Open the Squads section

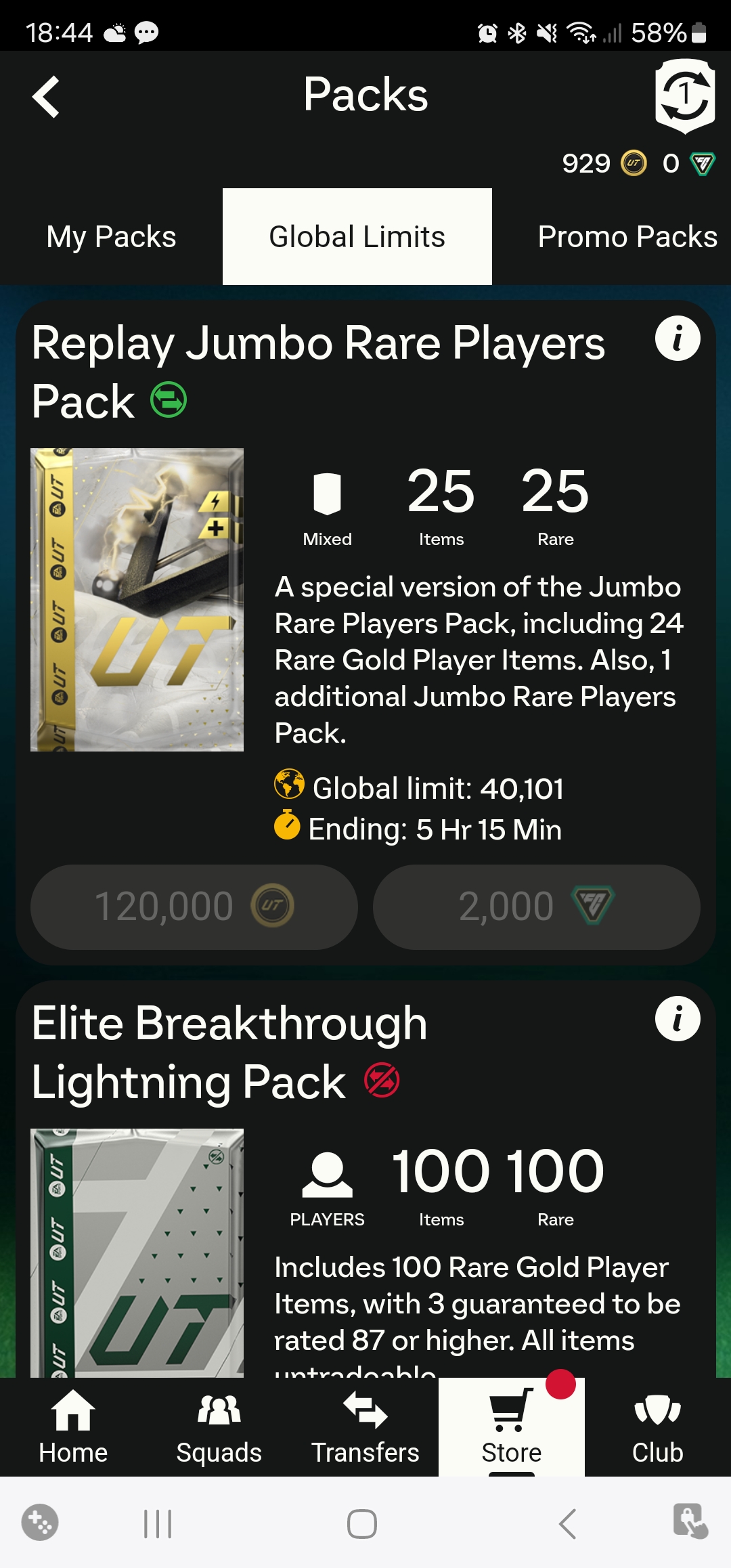point(219,1427)
